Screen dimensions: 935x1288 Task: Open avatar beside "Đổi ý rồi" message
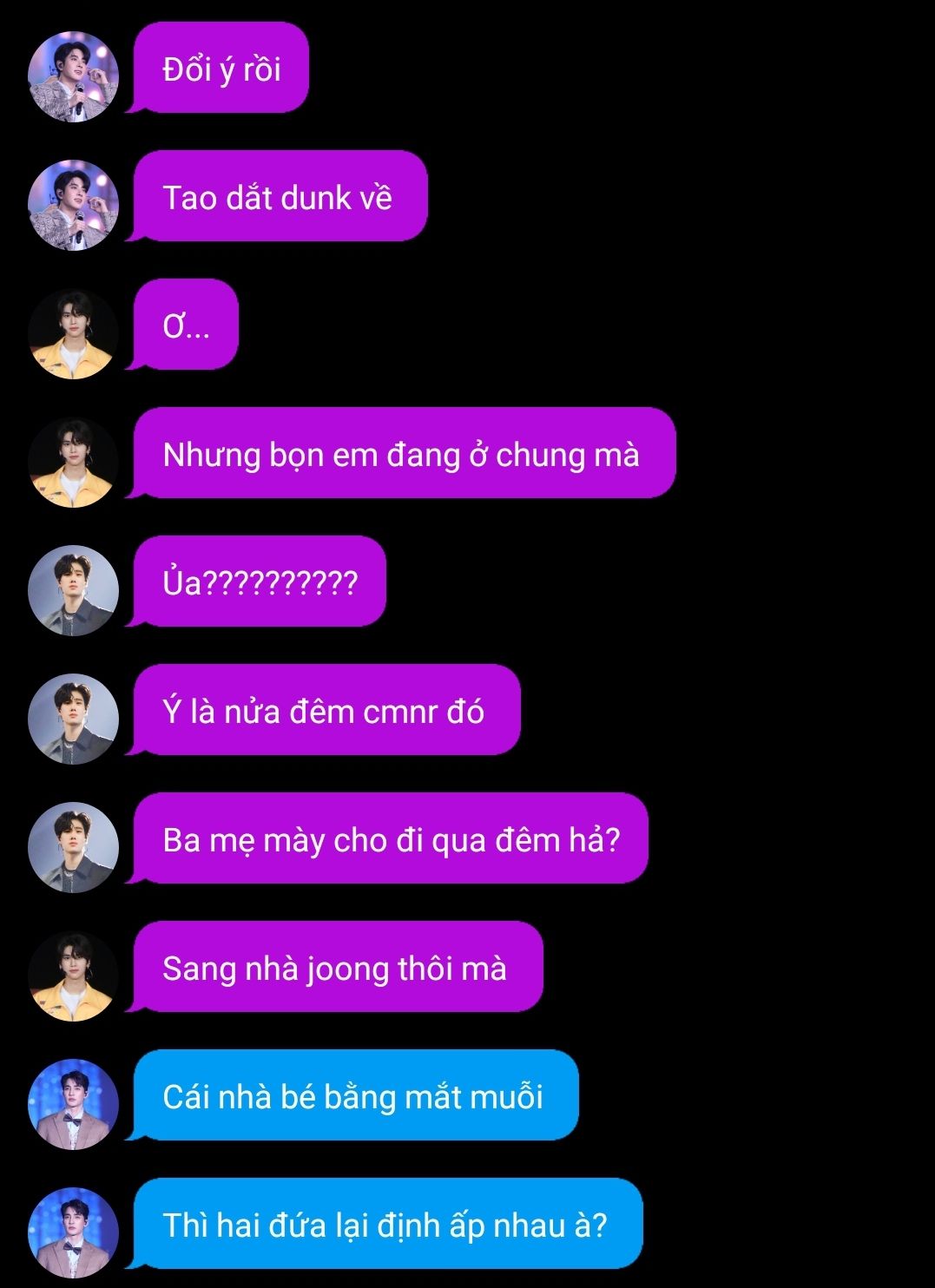(73, 76)
